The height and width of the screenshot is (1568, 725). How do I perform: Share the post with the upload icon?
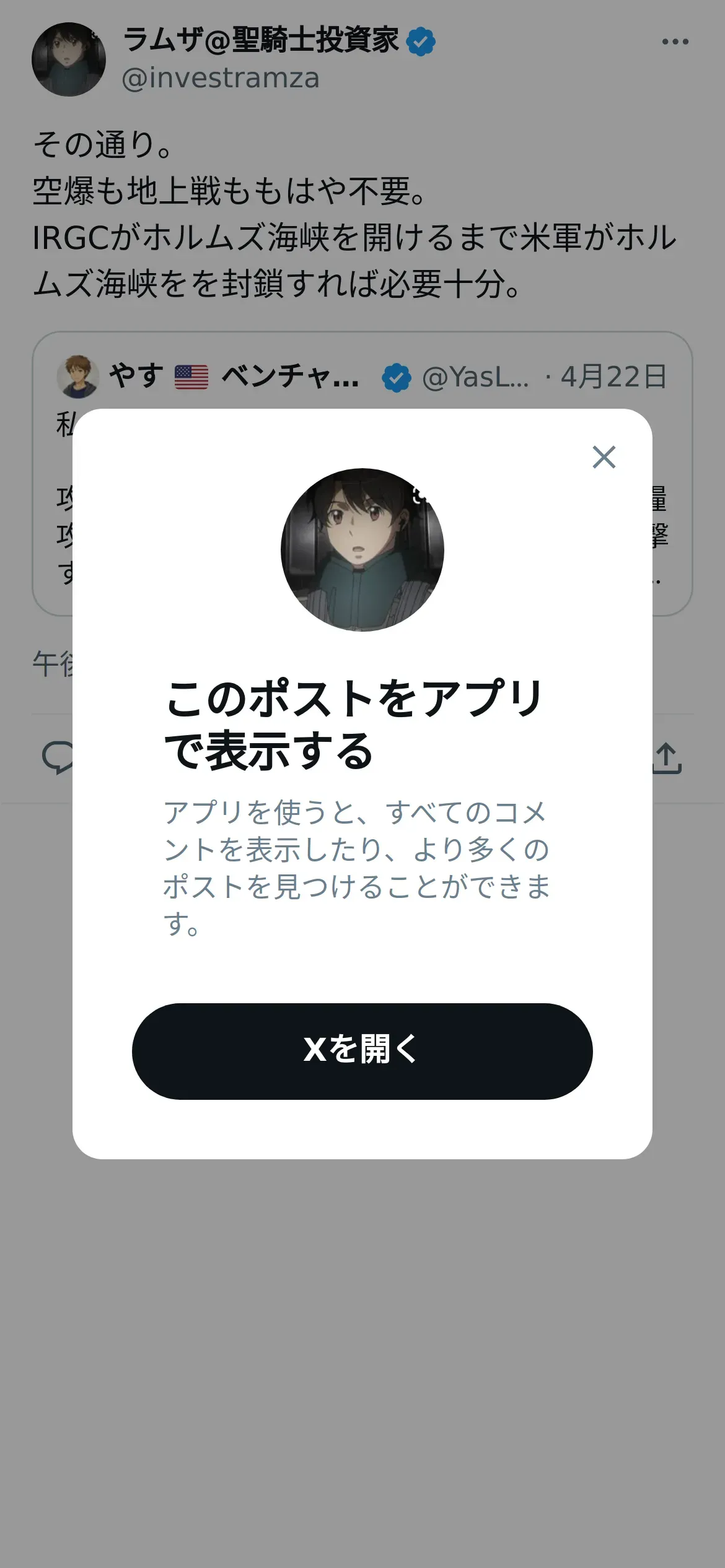(x=667, y=758)
